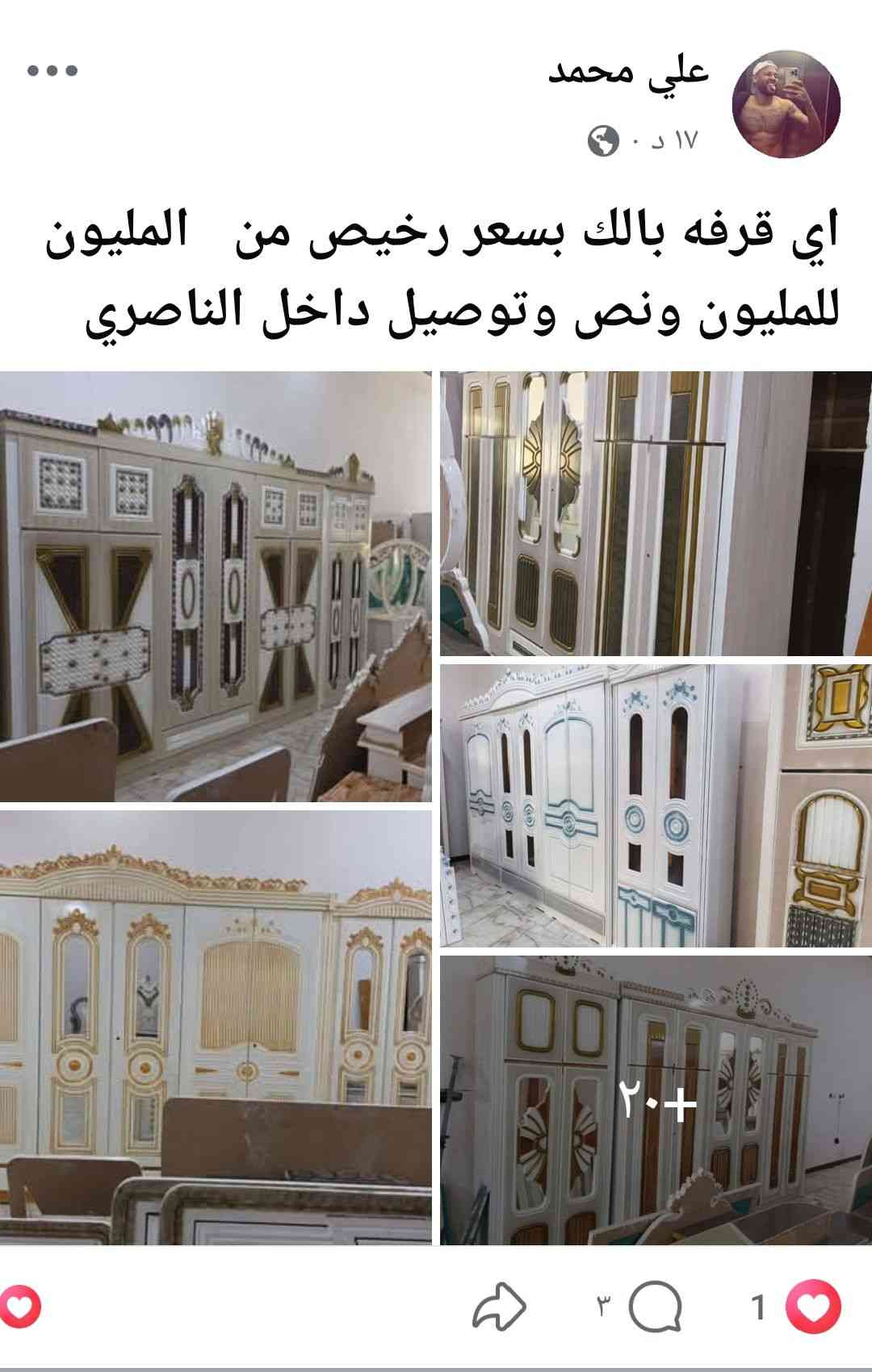Image resolution: width=872 pixels, height=1372 pixels.
Task: Open the white wardrobe photo with blue trim
Action: pos(656,805)
